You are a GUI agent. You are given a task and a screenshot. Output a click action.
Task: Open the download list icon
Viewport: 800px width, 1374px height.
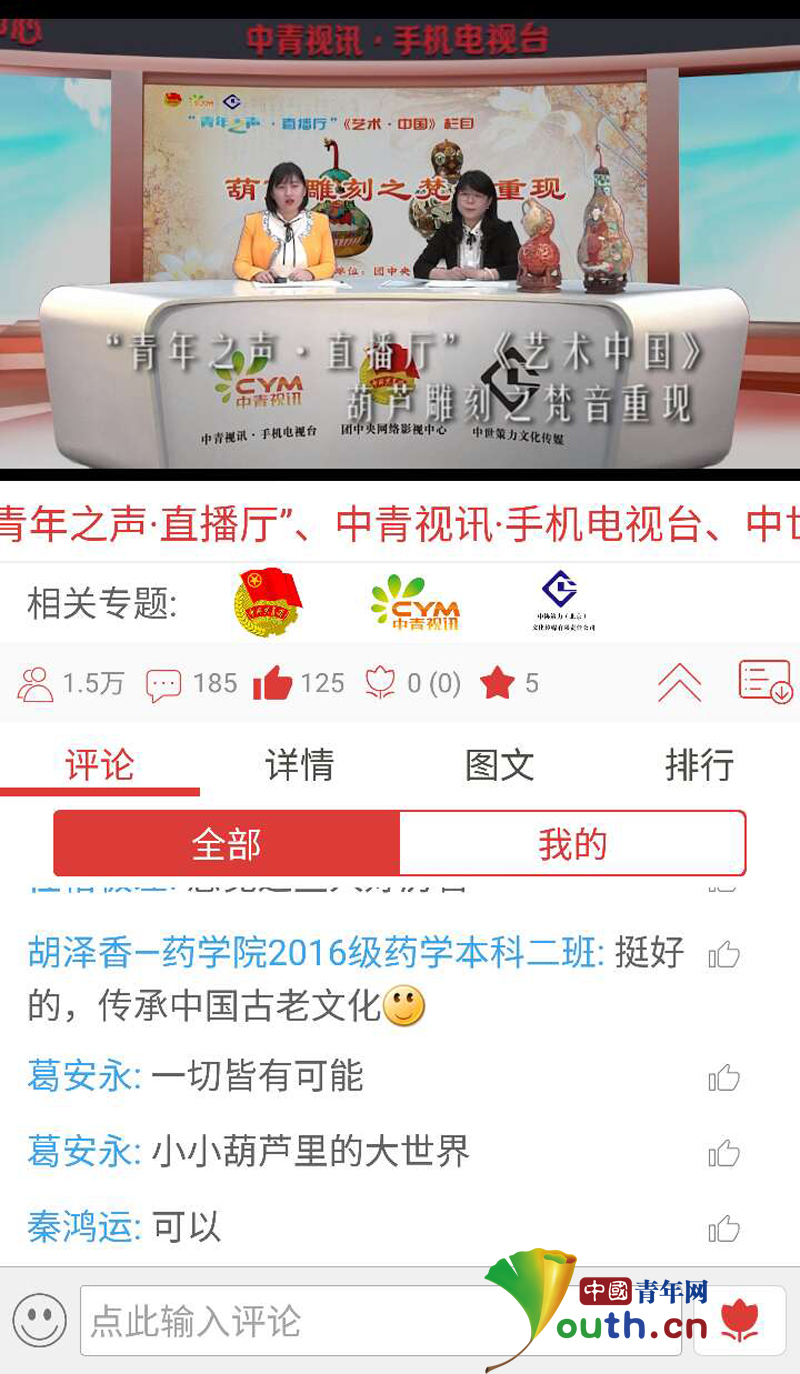pyautogui.click(x=765, y=681)
